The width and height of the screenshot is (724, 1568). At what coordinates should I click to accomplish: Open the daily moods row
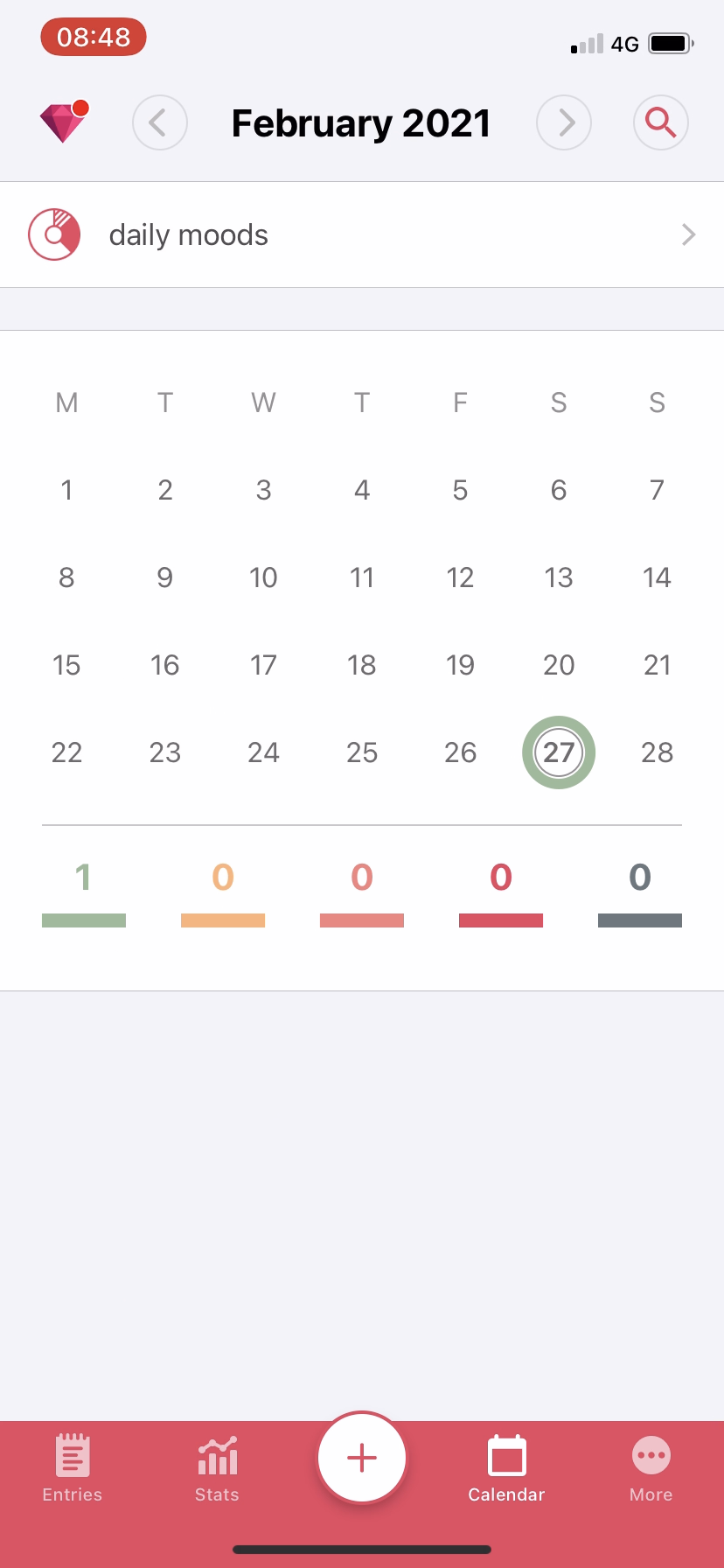coord(350,234)
